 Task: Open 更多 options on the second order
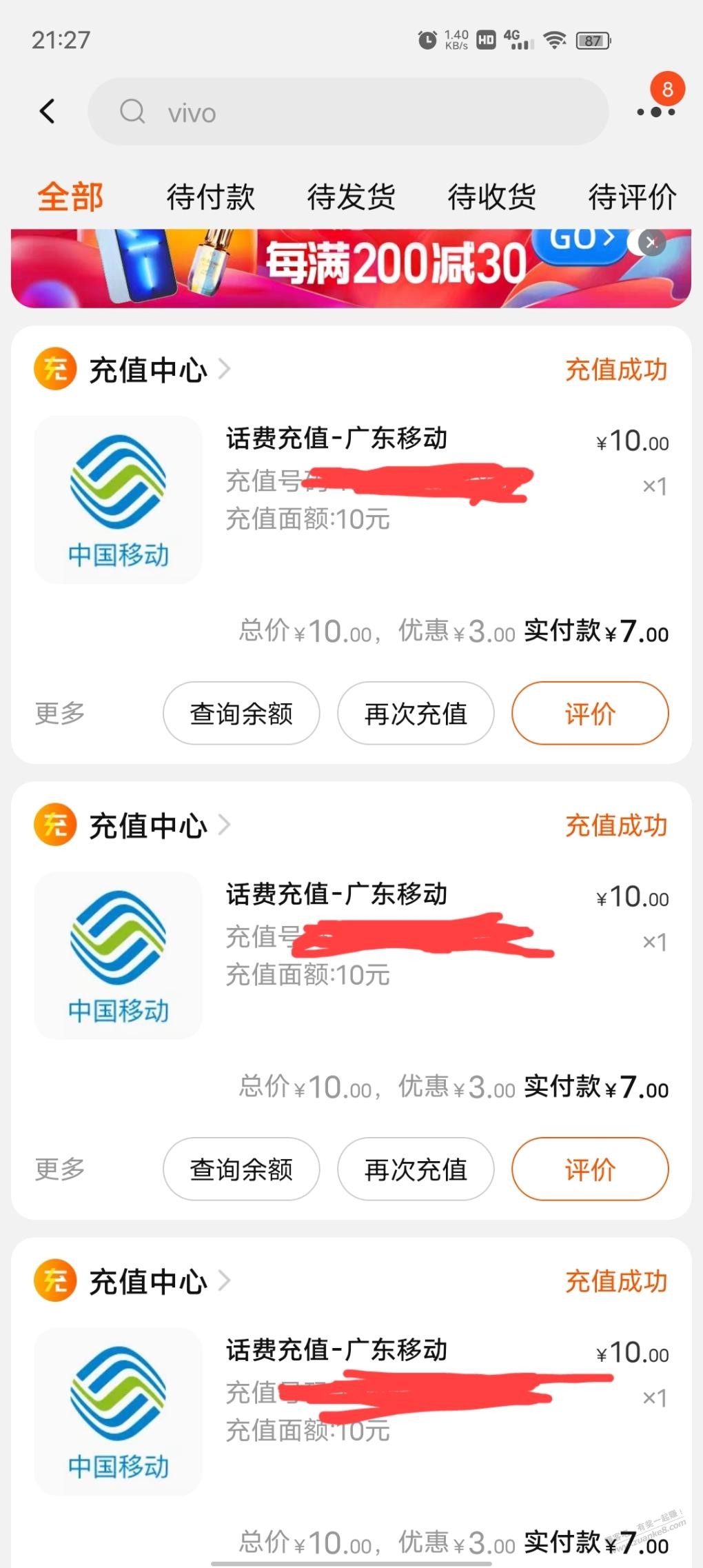[60, 1169]
